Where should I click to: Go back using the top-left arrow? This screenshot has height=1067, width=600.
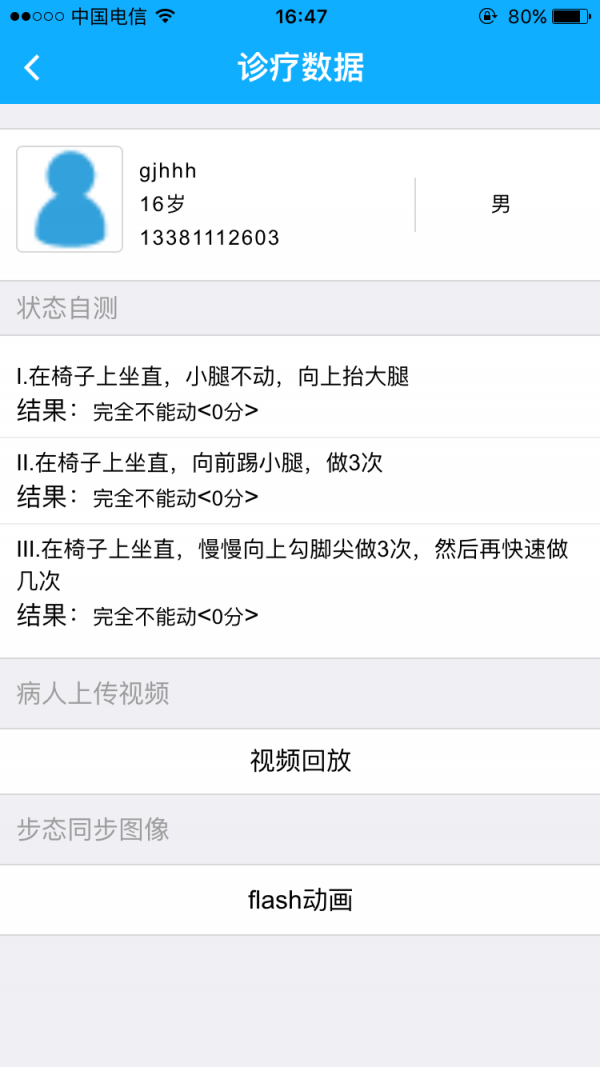(32, 68)
